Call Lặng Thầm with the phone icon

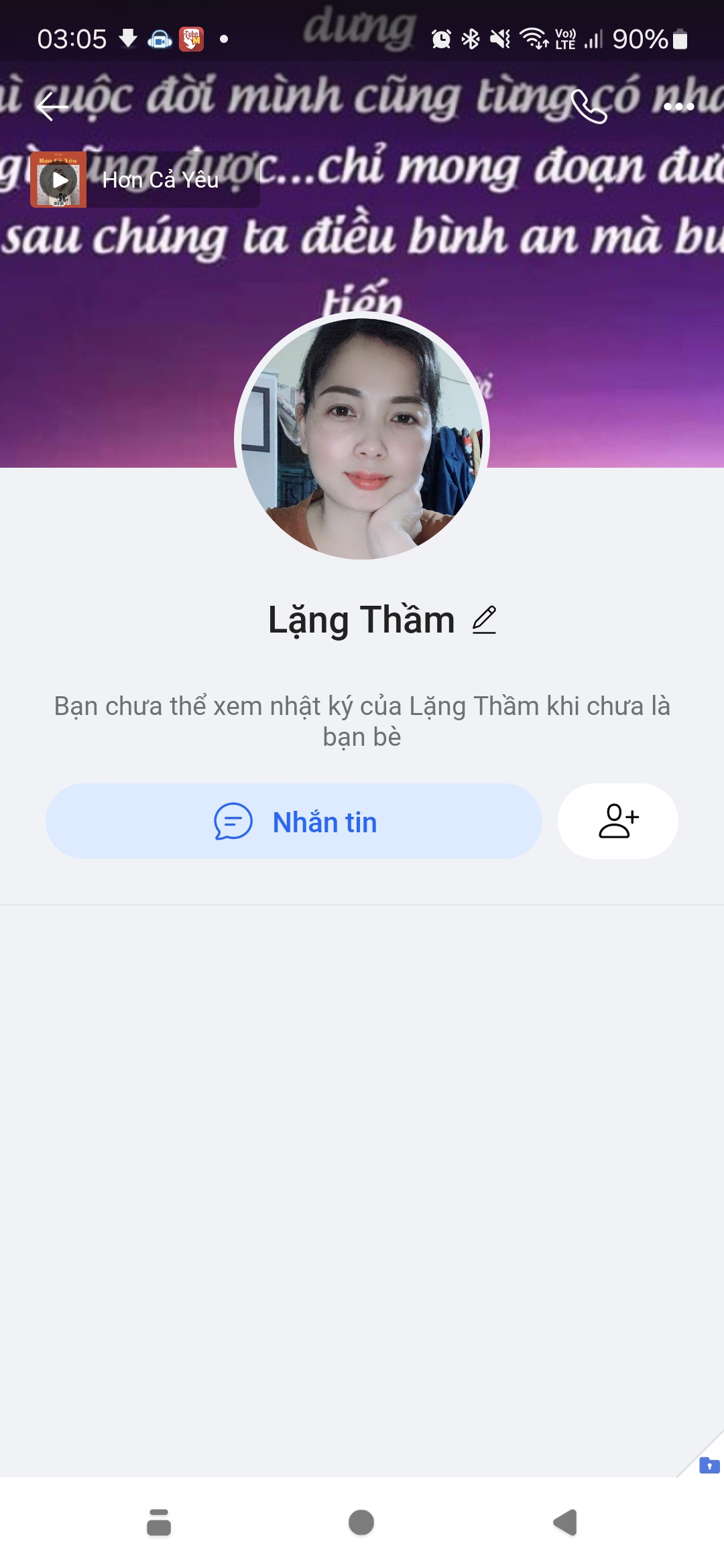click(x=589, y=107)
